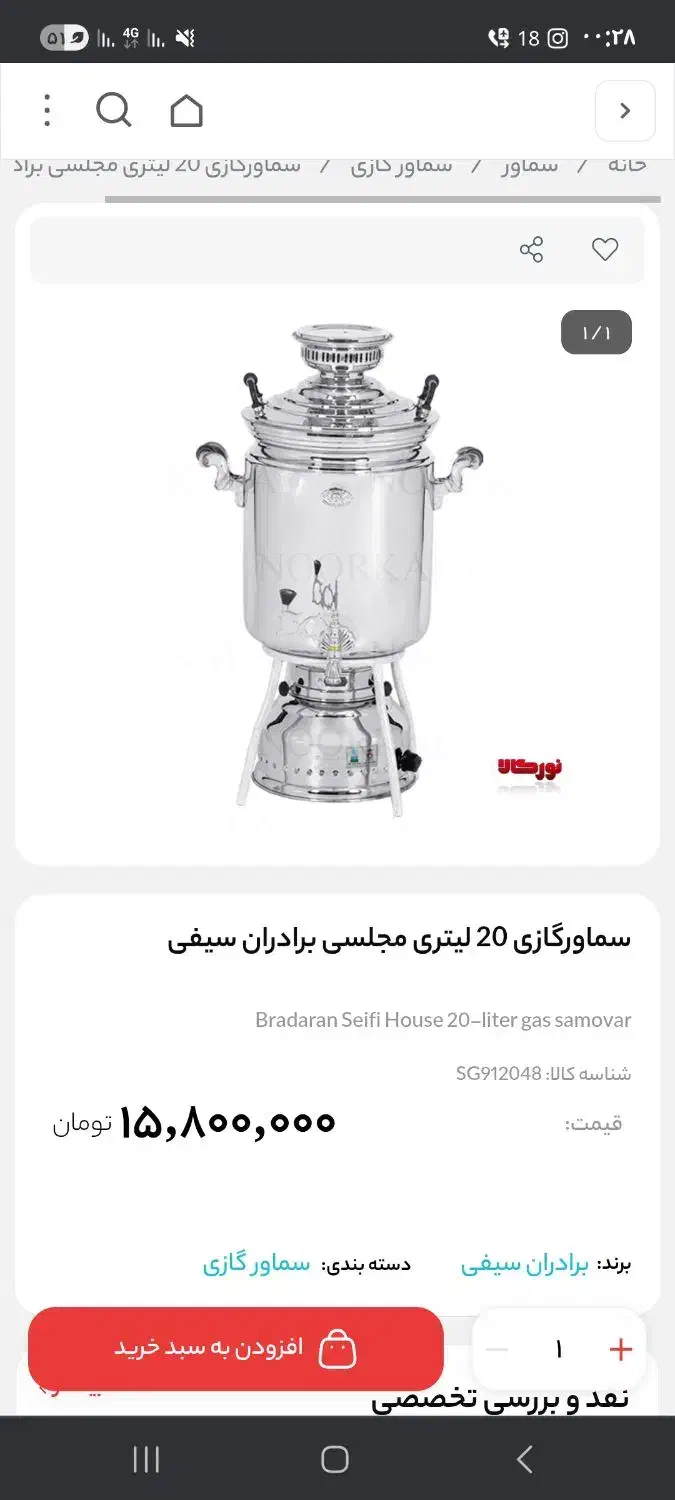Open the product image of the samovar
Image resolution: width=675 pixels, height=1500 pixels.
pos(340,567)
